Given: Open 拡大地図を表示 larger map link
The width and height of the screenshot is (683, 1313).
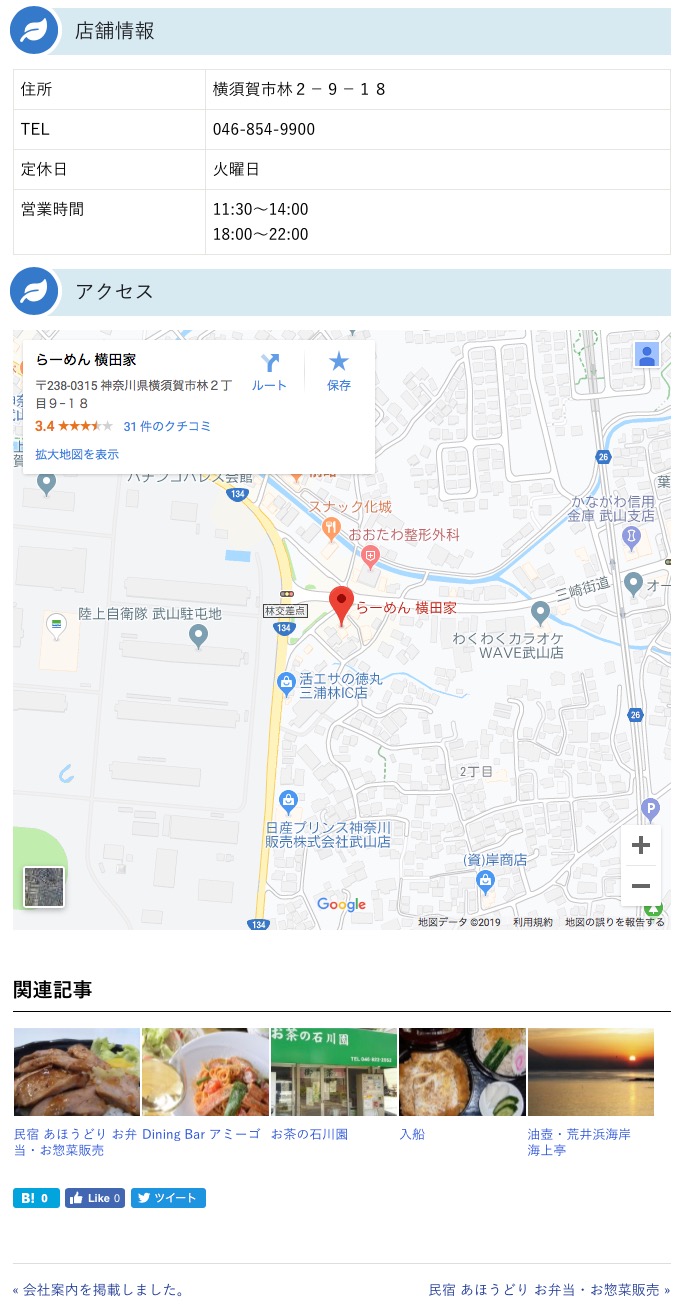Looking at the screenshot, I should (x=77, y=454).
